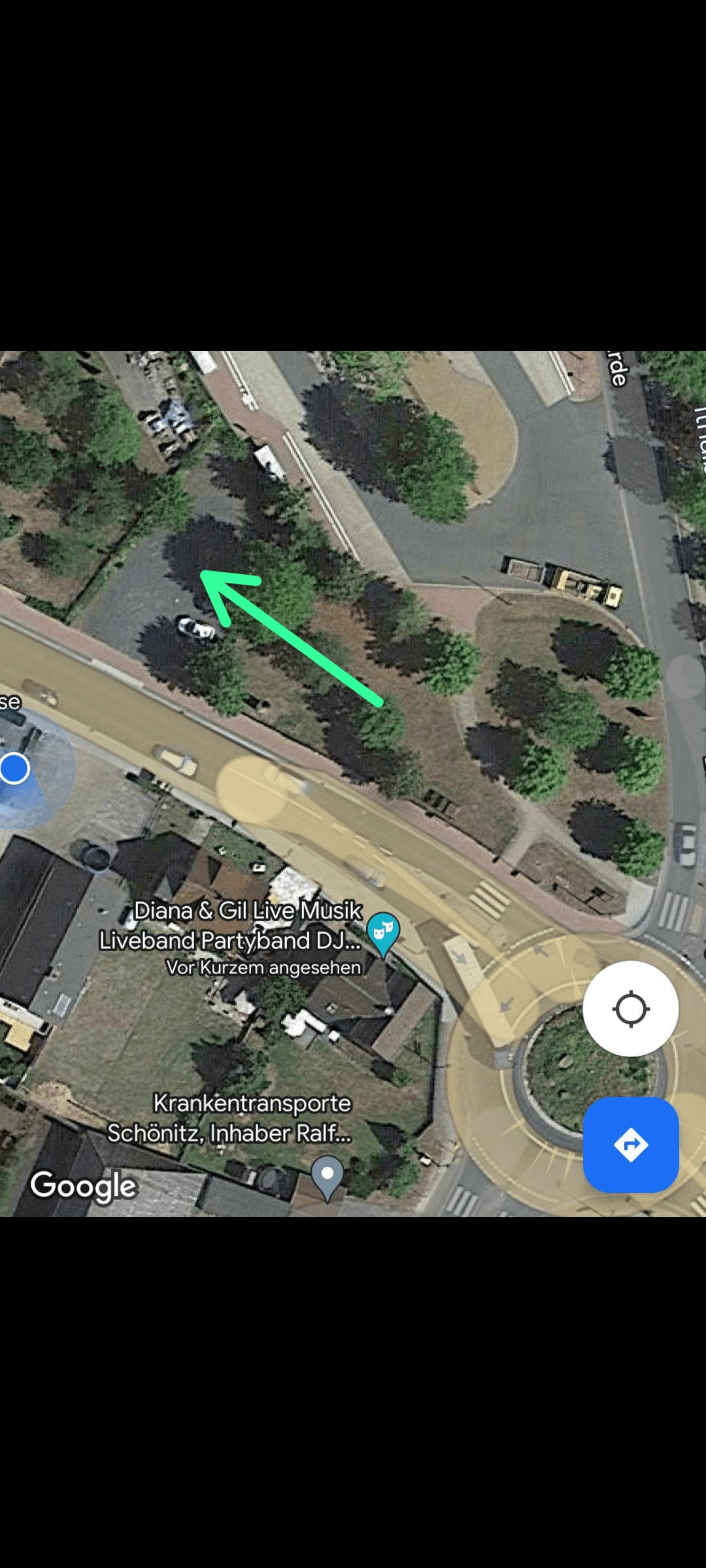Open the blue directions button
Screen dimensions: 706x1568
click(630, 1145)
